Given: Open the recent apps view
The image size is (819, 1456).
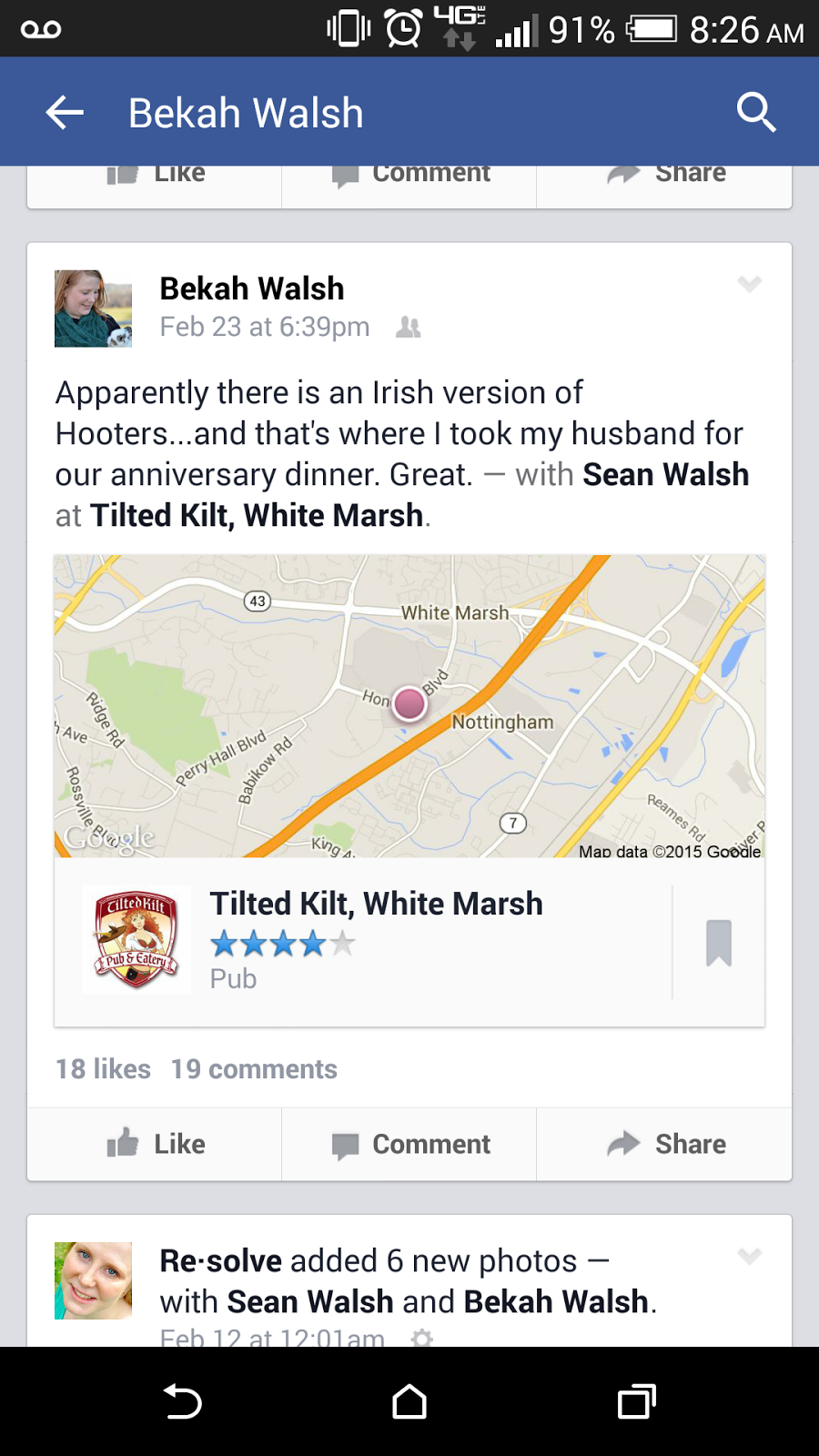Looking at the screenshot, I should tap(636, 1401).
